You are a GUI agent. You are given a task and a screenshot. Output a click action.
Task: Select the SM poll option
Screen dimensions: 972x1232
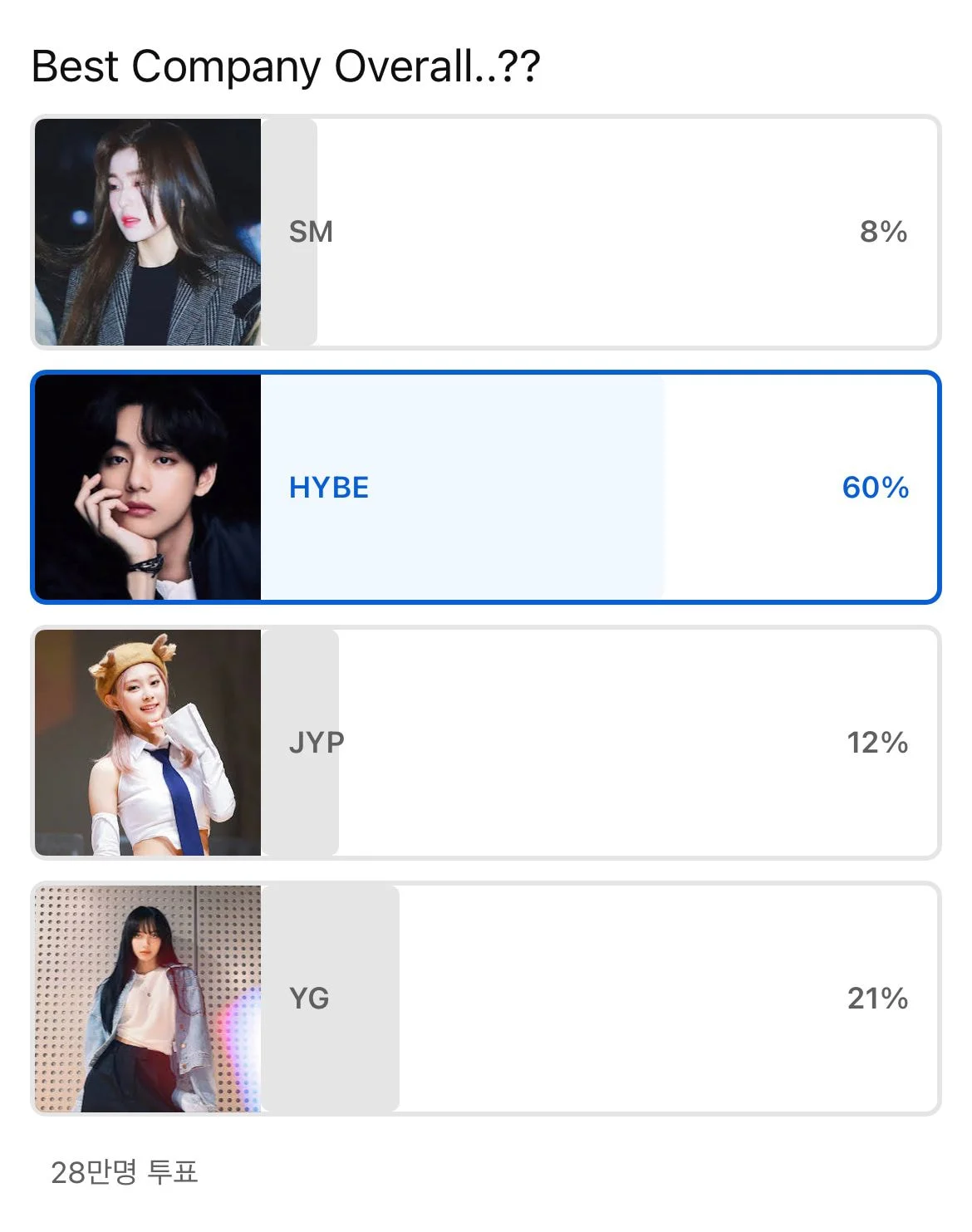point(485,232)
